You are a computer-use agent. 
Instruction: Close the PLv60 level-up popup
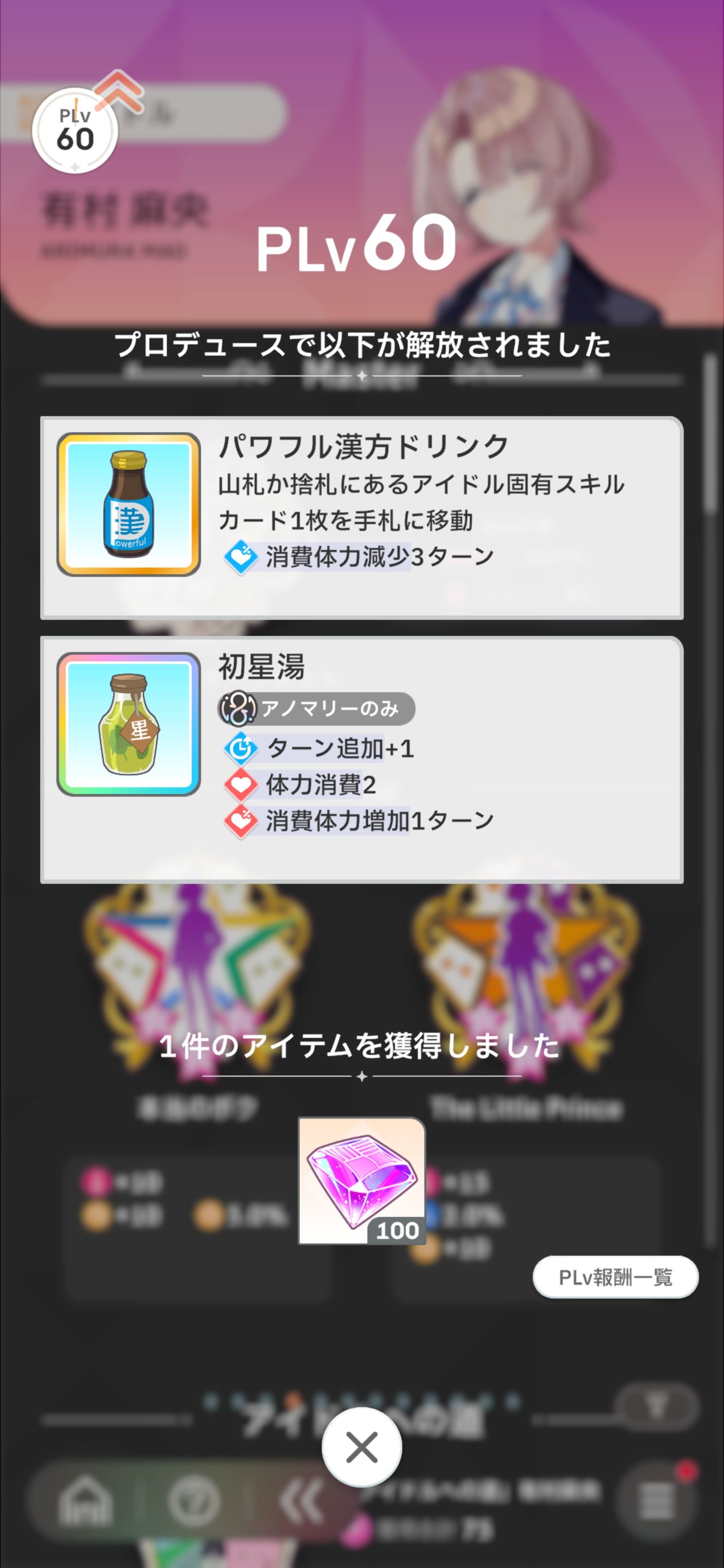pyautogui.click(x=361, y=1446)
